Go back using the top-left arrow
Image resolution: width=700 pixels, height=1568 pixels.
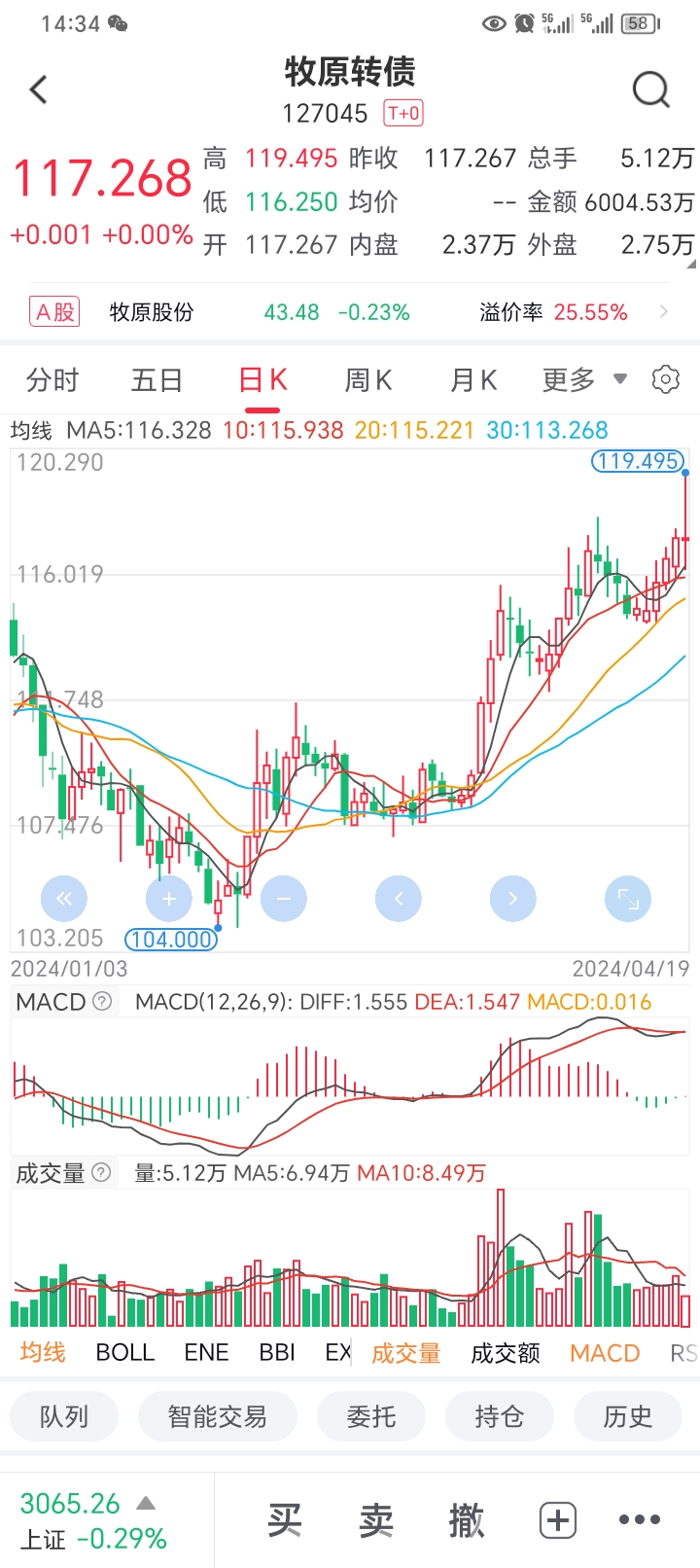[39, 90]
